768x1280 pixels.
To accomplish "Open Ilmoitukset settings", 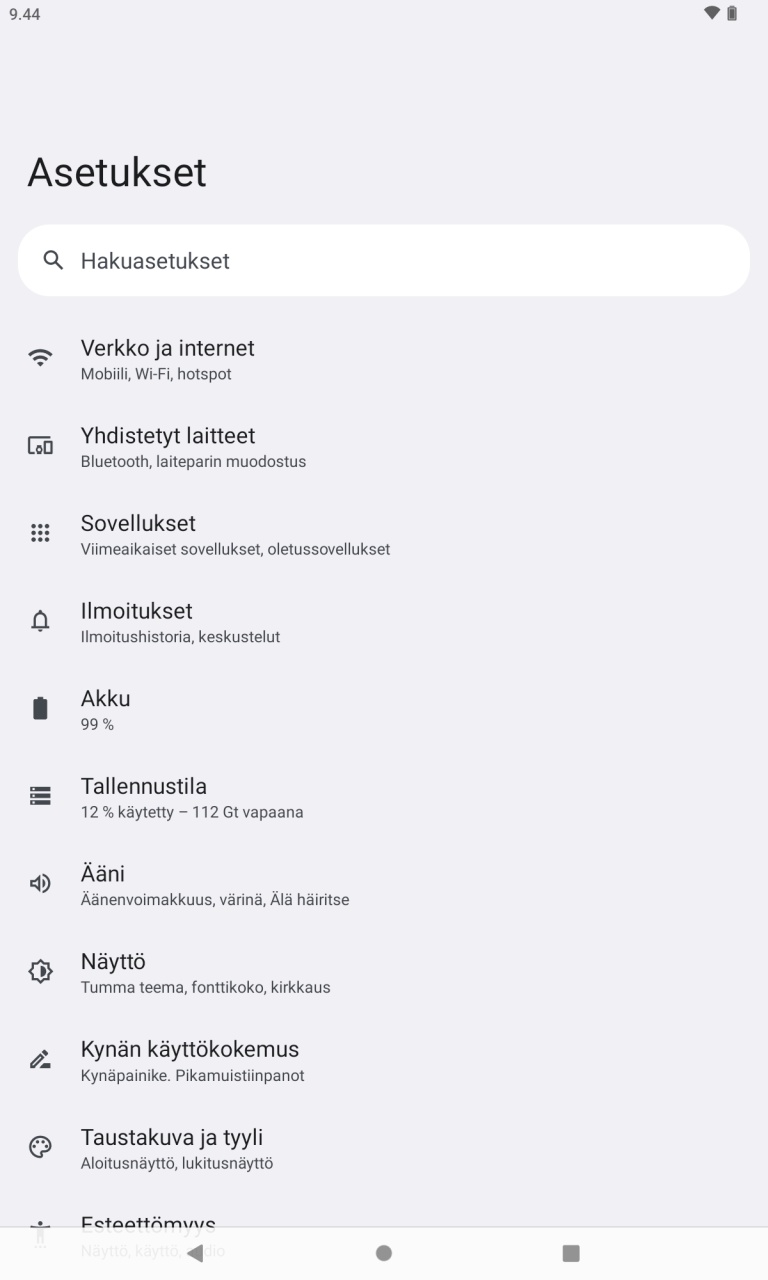I will (384, 622).
